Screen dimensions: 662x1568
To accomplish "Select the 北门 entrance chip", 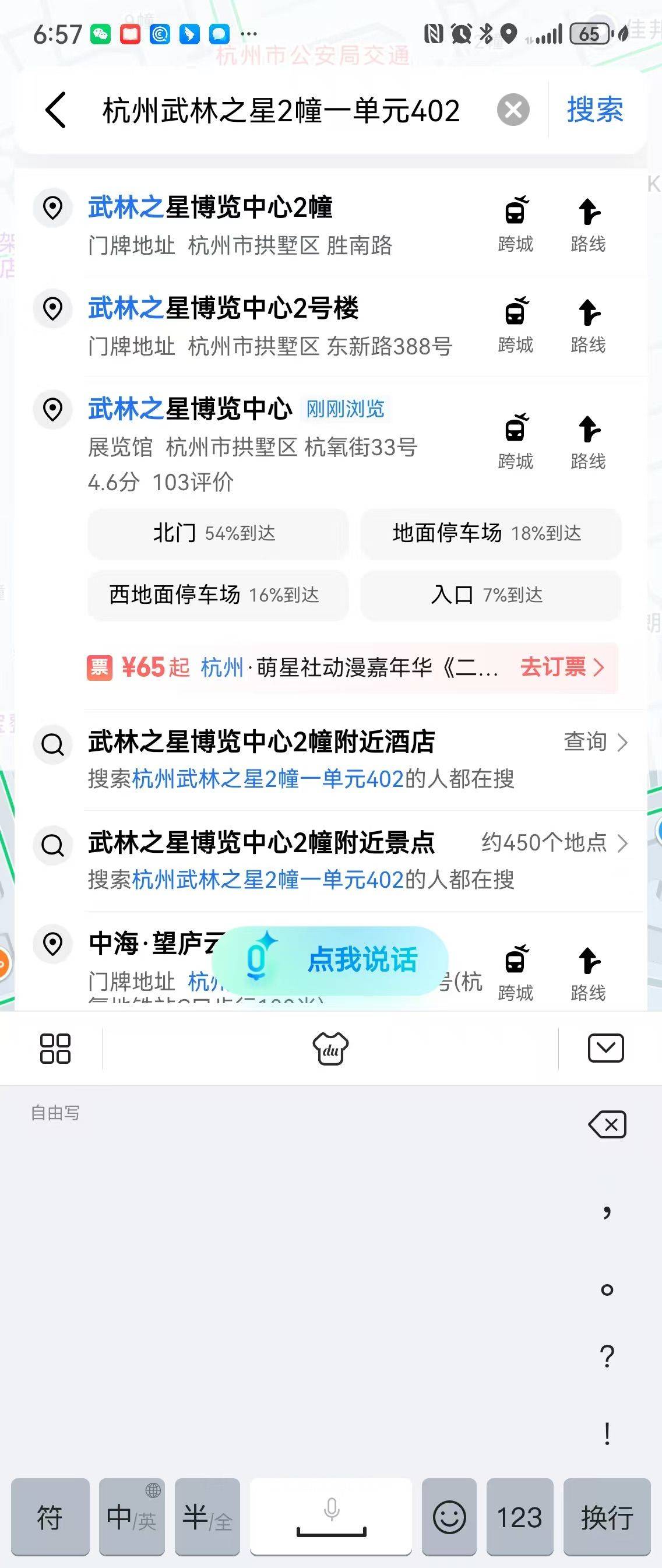I will 217,533.
